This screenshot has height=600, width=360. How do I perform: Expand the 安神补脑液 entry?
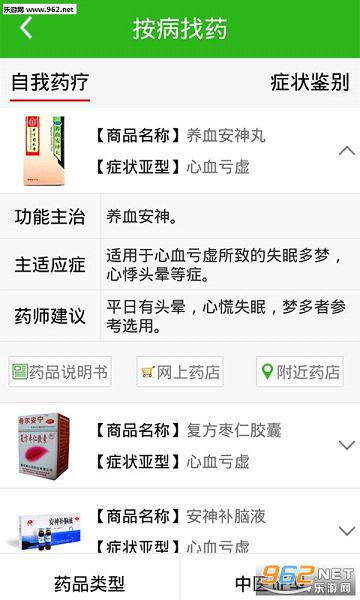click(x=347, y=531)
